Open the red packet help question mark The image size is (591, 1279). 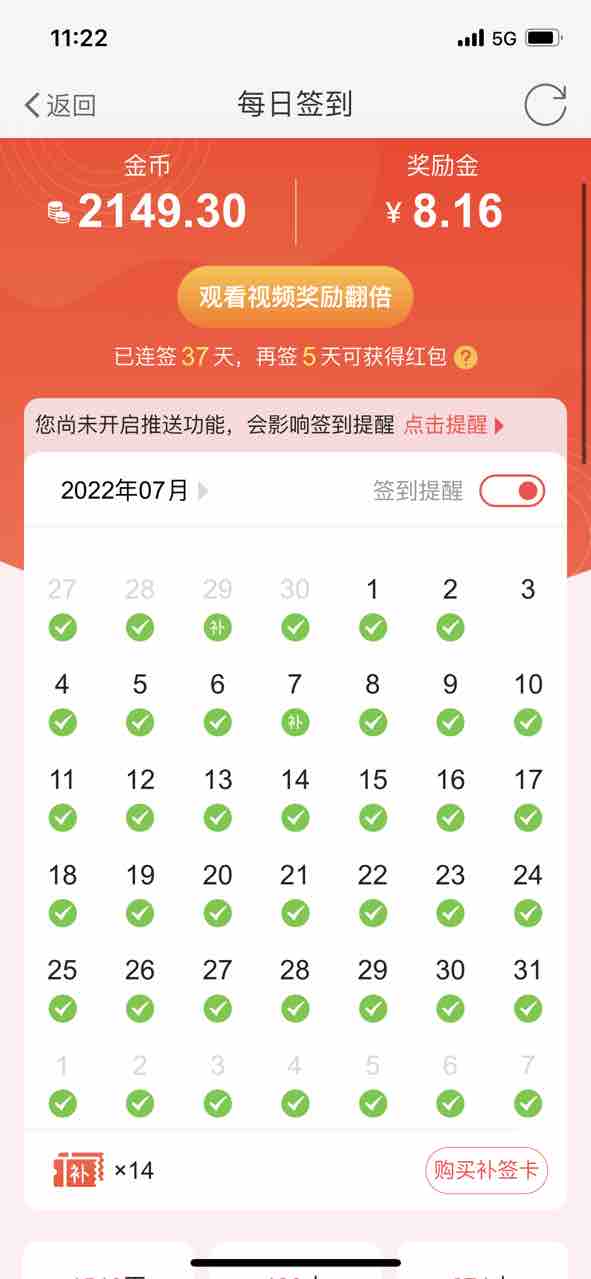tap(465, 357)
